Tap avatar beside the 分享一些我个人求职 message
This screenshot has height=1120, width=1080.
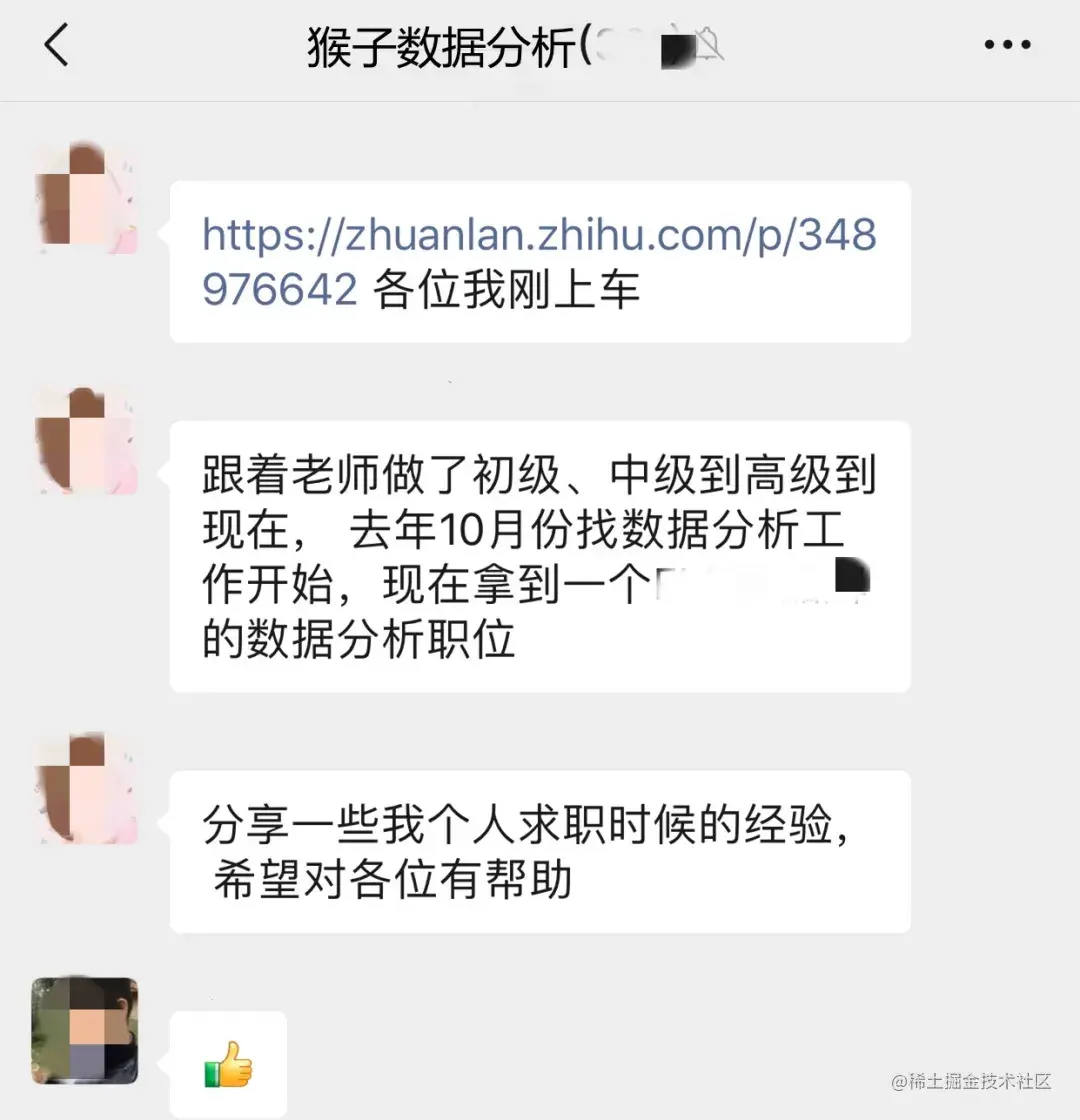click(86, 788)
